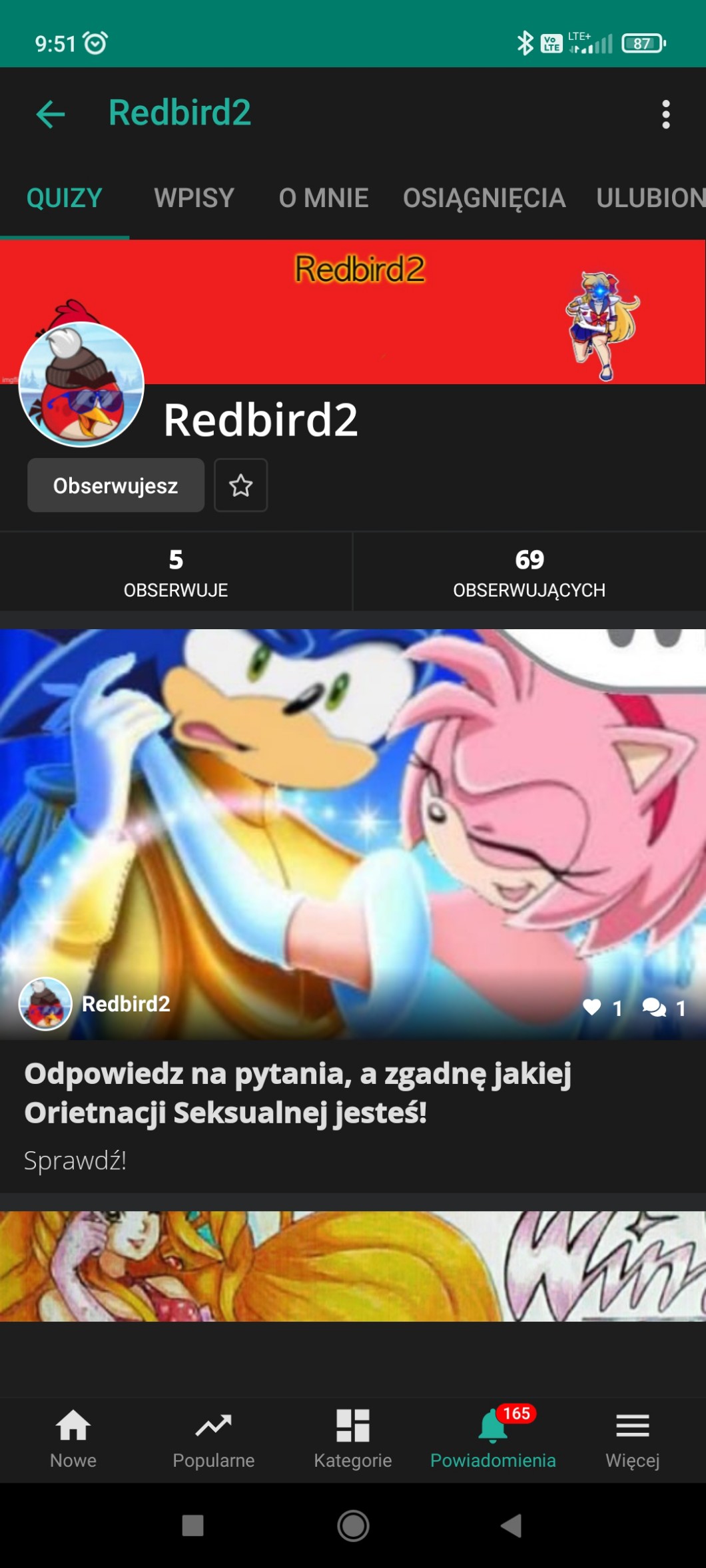Open the Więcej menu
The image size is (706, 1568).
632,1437
